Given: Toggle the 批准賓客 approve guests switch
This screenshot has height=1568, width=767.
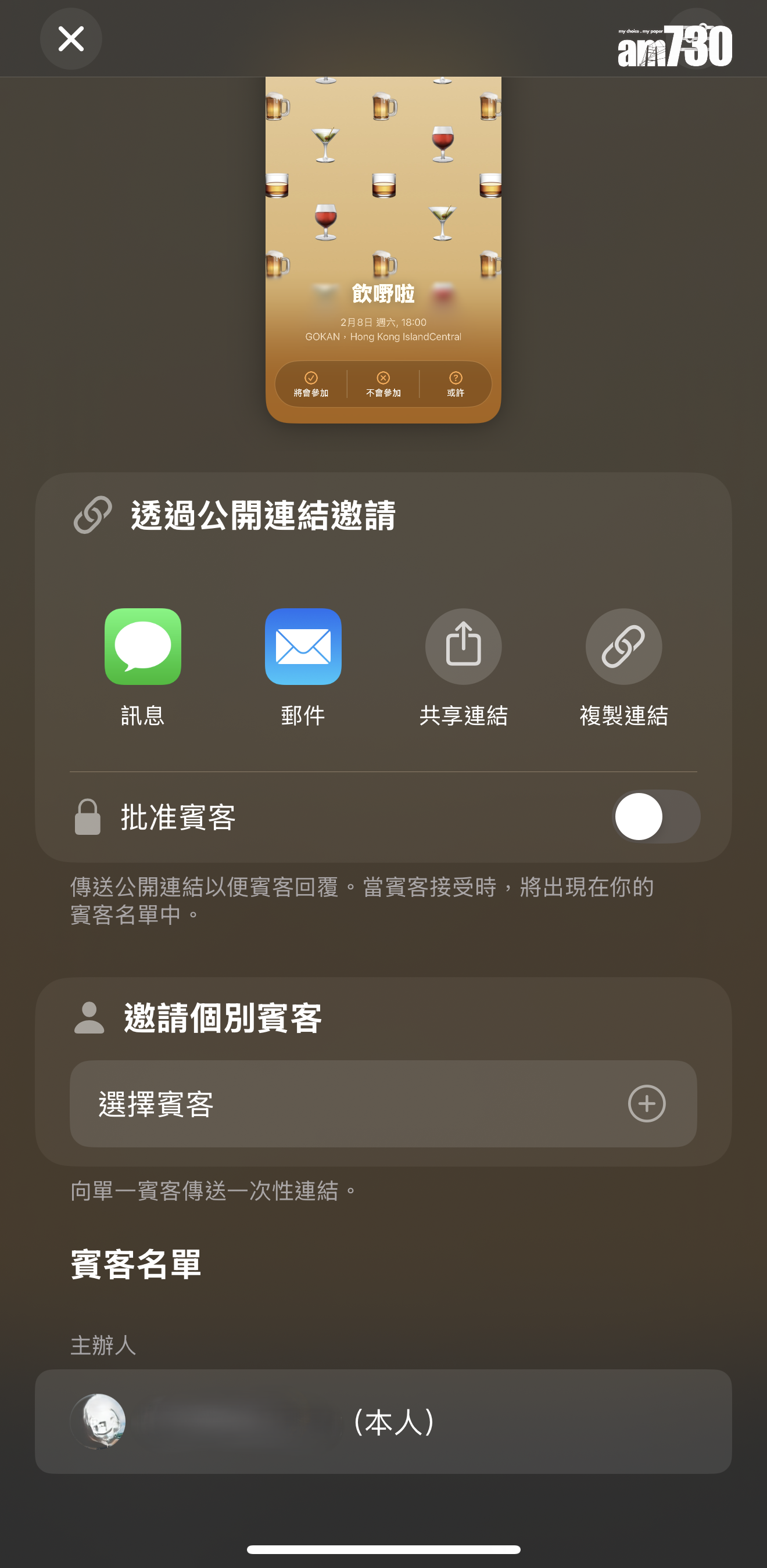Looking at the screenshot, I should pyautogui.click(x=655, y=816).
